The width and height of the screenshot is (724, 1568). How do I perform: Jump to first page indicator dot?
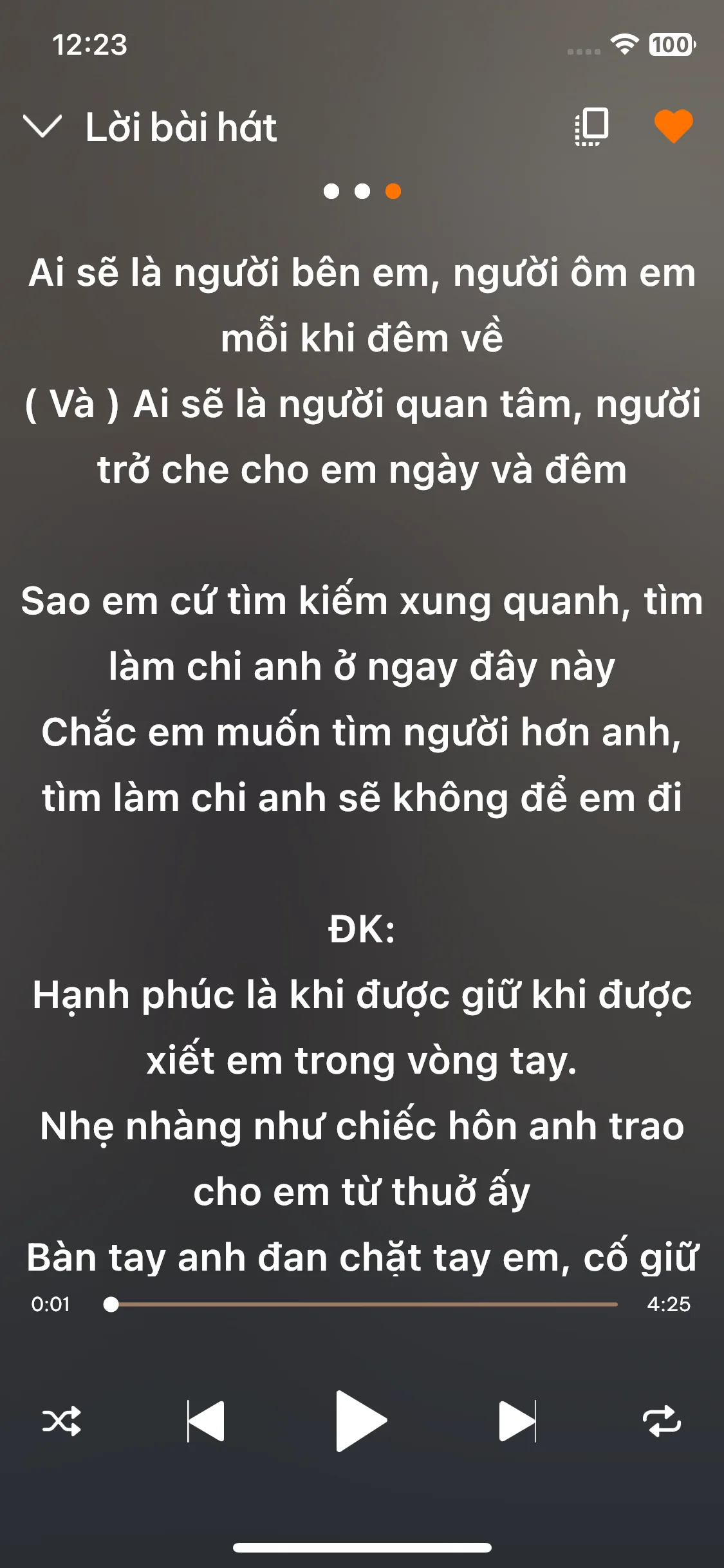(331, 191)
